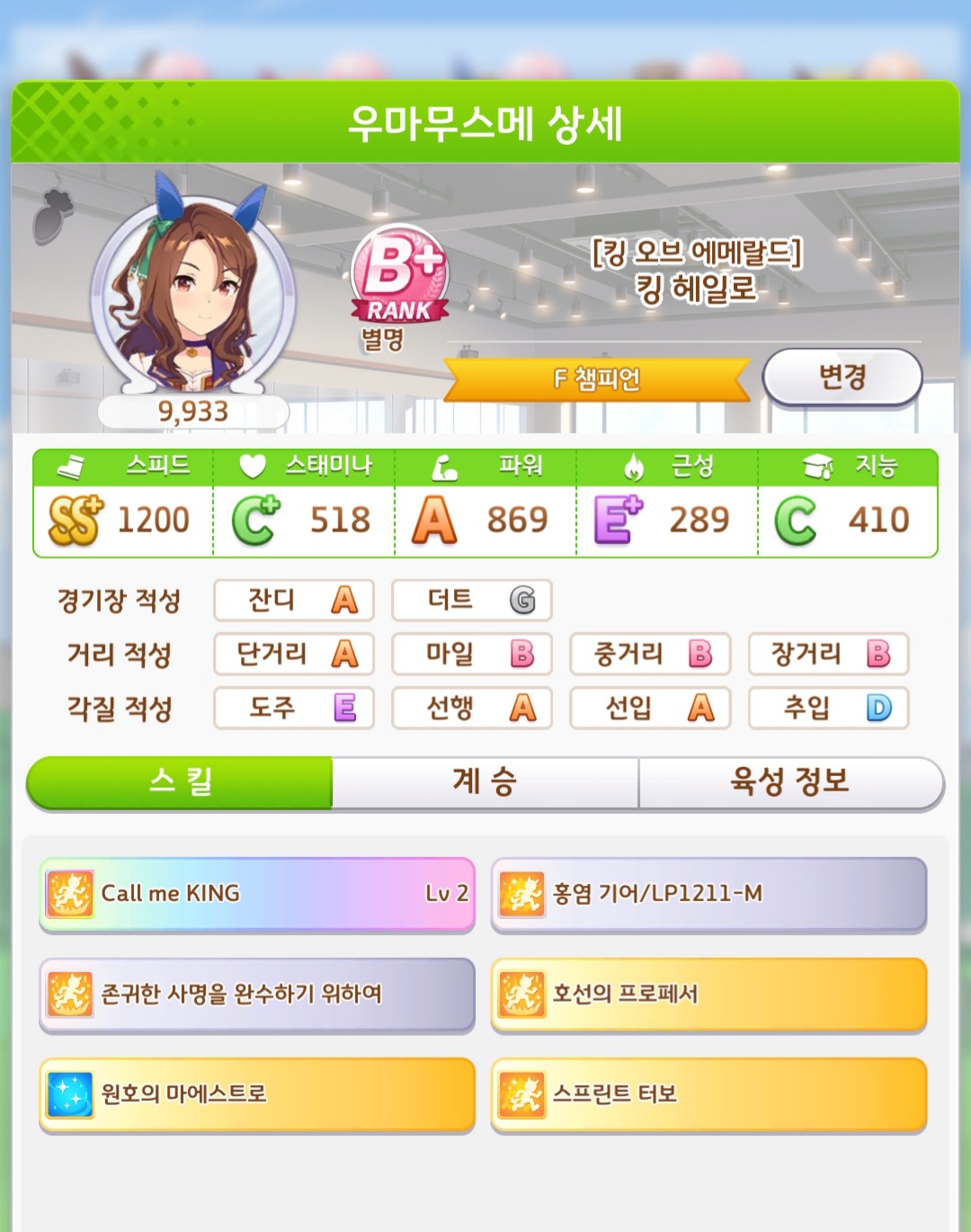
Task: Select the 스킬 tab
Action: click(x=180, y=782)
